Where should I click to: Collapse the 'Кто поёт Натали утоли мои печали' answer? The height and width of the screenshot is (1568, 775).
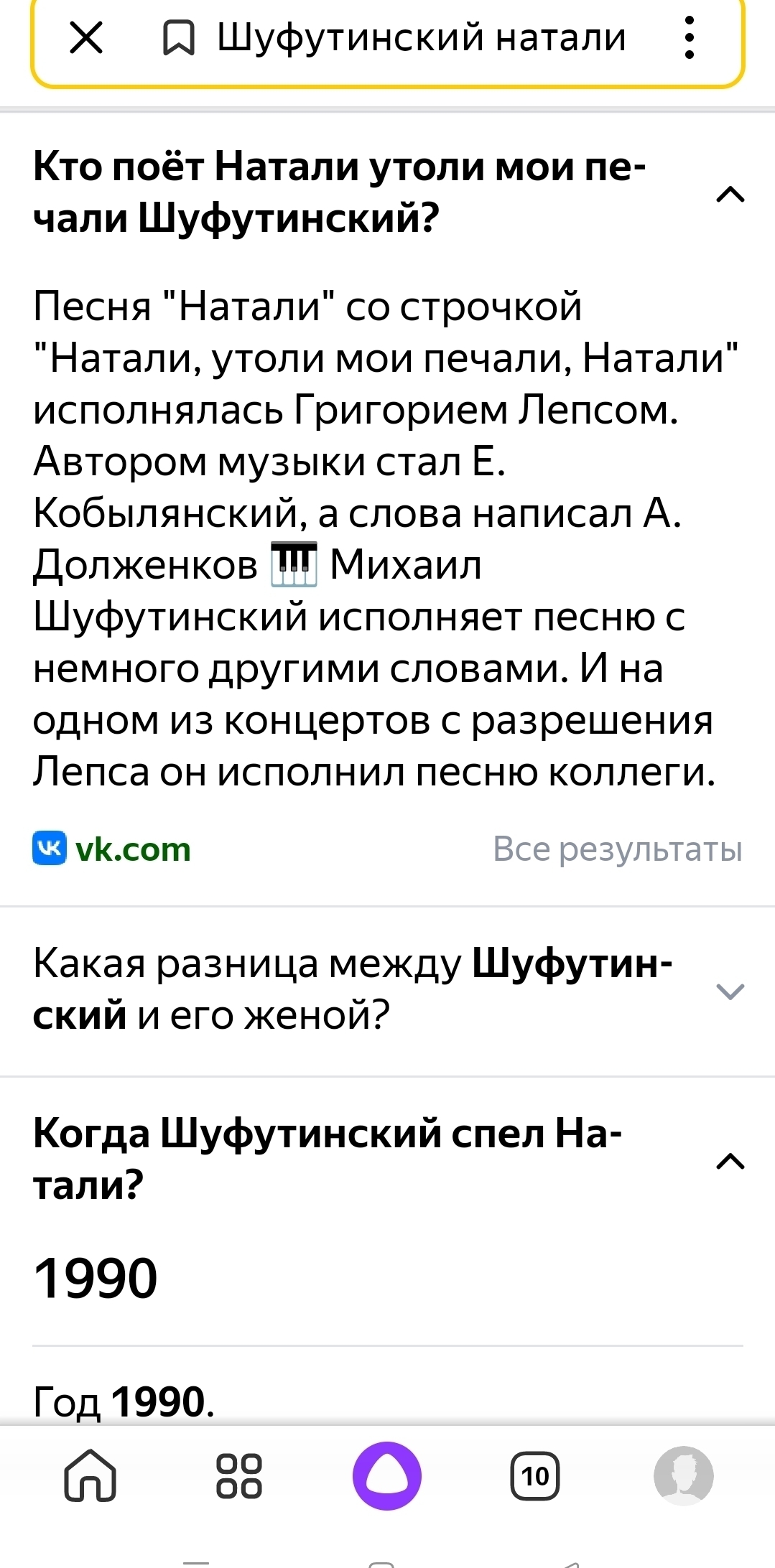pyautogui.click(x=730, y=194)
